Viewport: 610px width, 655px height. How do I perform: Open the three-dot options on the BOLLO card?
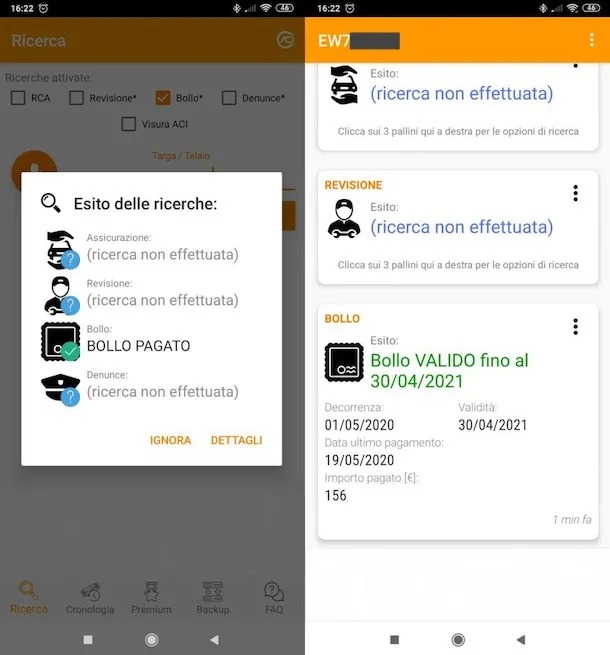click(575, 327)
